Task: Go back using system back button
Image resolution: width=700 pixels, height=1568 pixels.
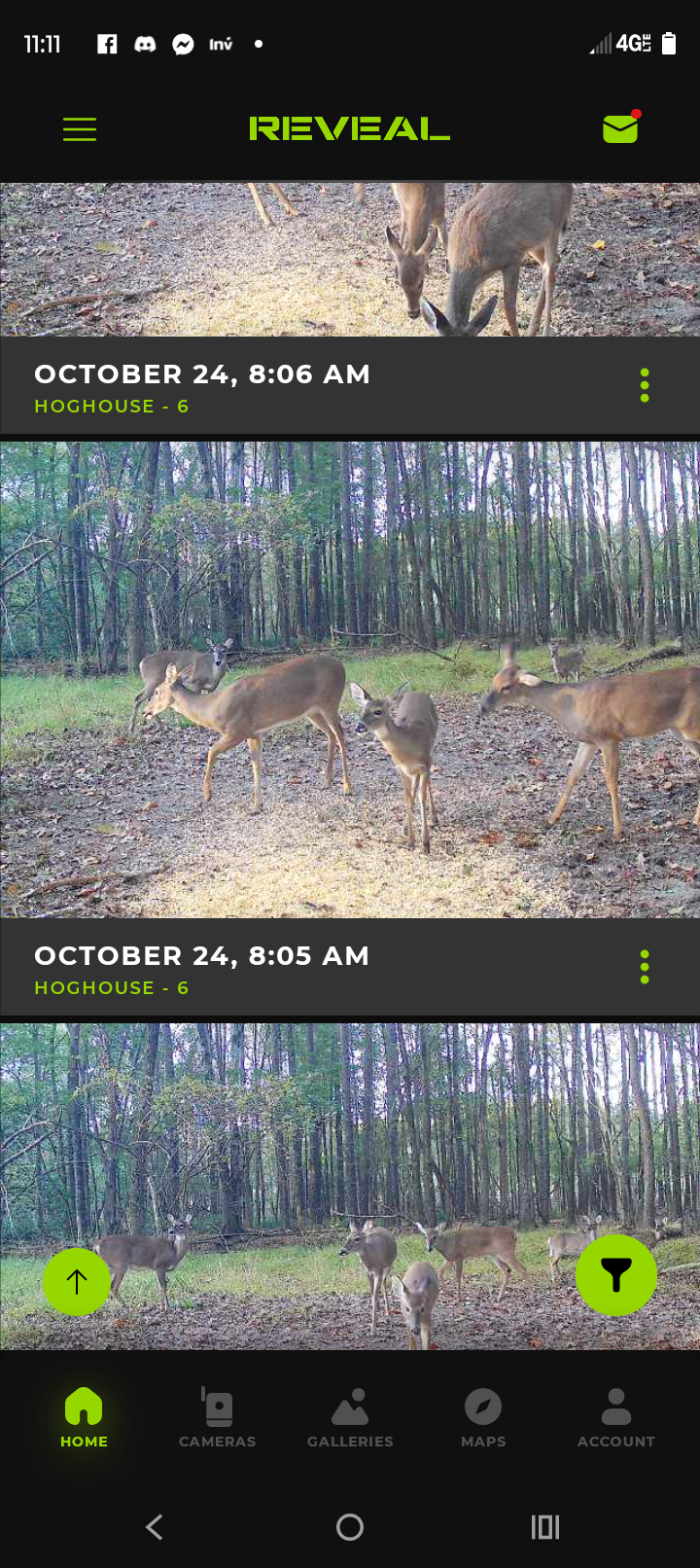Action: 155,1527
